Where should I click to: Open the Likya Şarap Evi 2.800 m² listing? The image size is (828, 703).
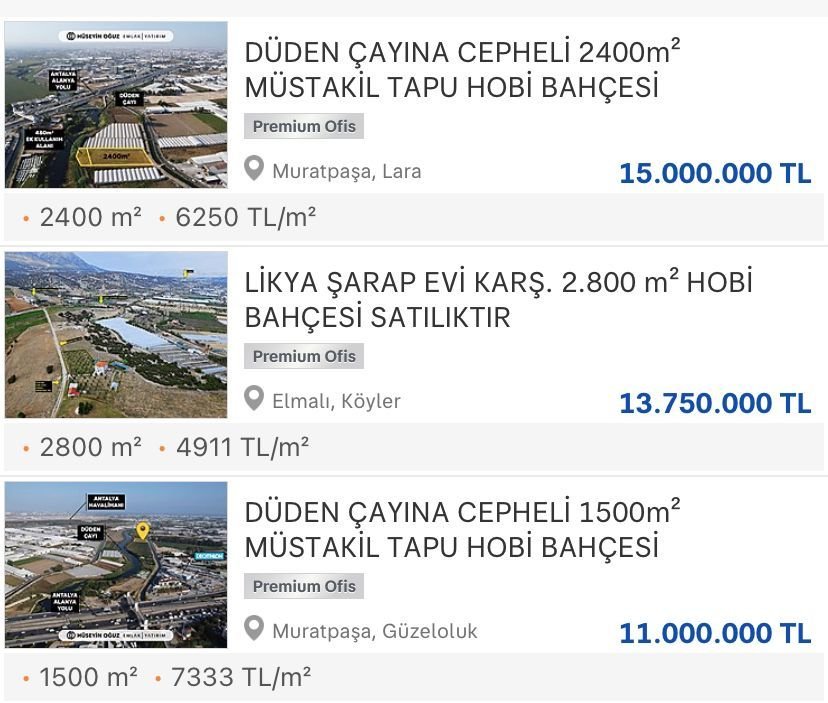click(498, 300)
